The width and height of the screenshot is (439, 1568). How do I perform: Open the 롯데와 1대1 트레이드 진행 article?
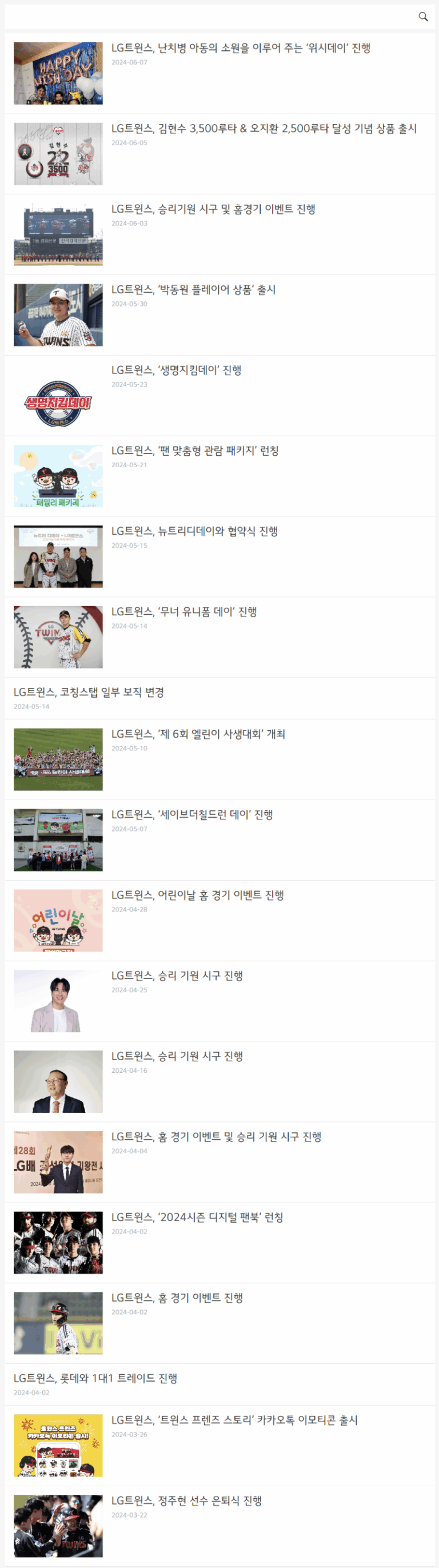click(95, 1378)
